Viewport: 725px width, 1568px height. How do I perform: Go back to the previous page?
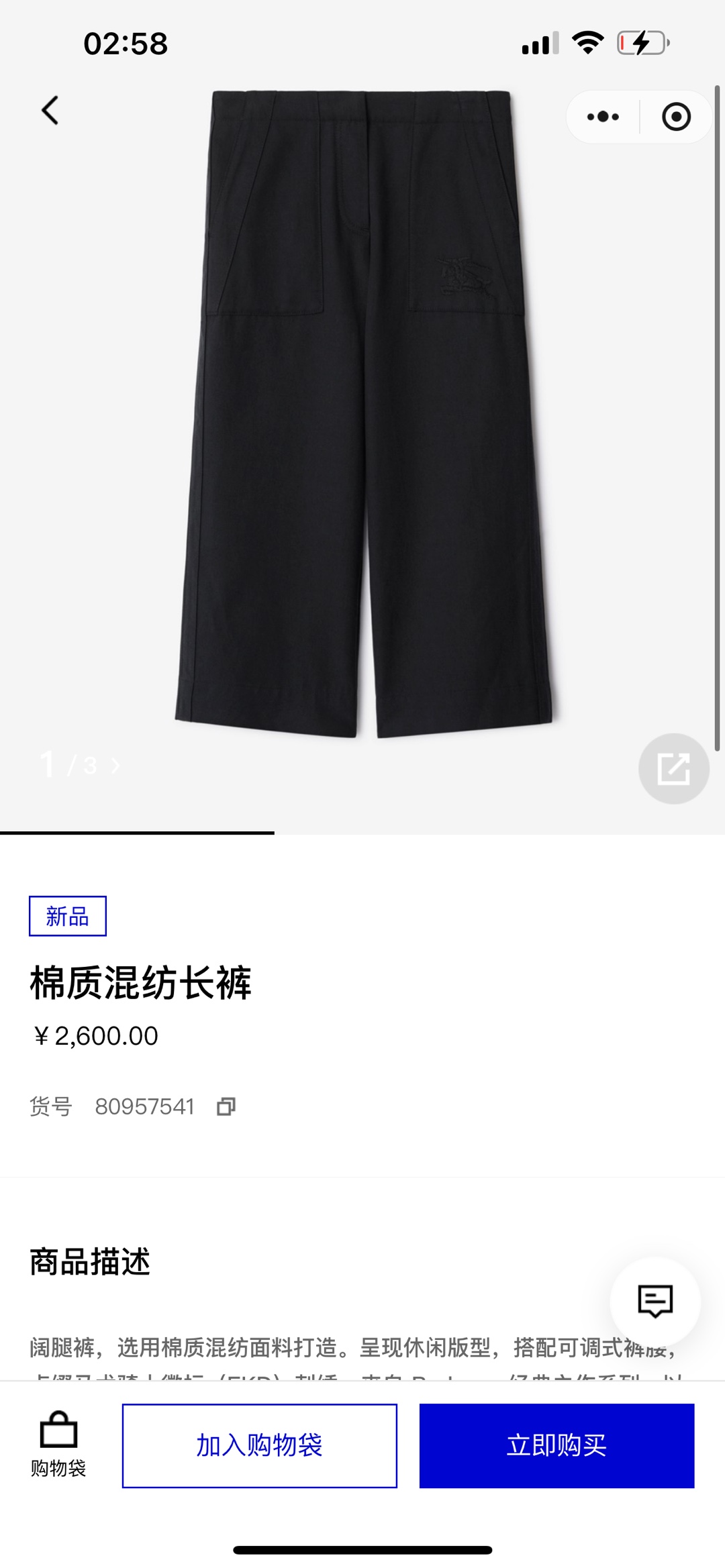point(50,111)
